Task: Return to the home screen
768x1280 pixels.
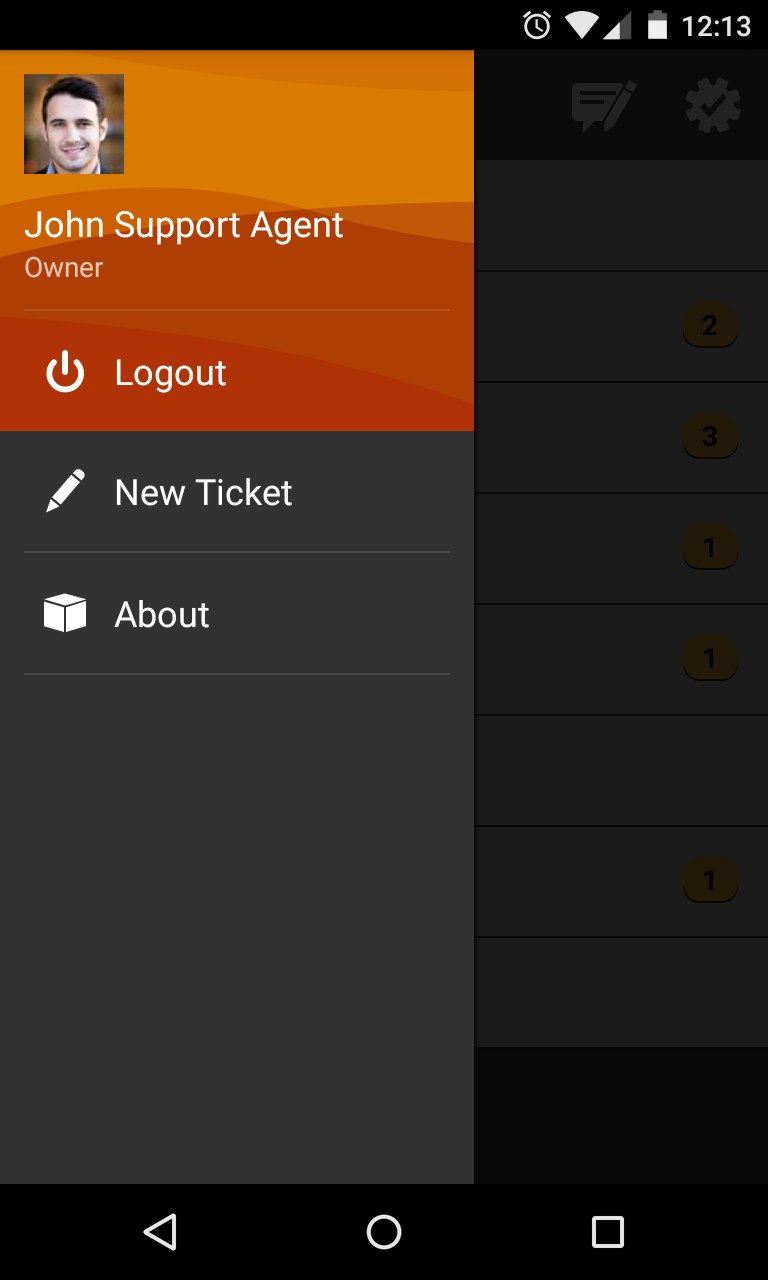Action: click(x=384, y=1232)
